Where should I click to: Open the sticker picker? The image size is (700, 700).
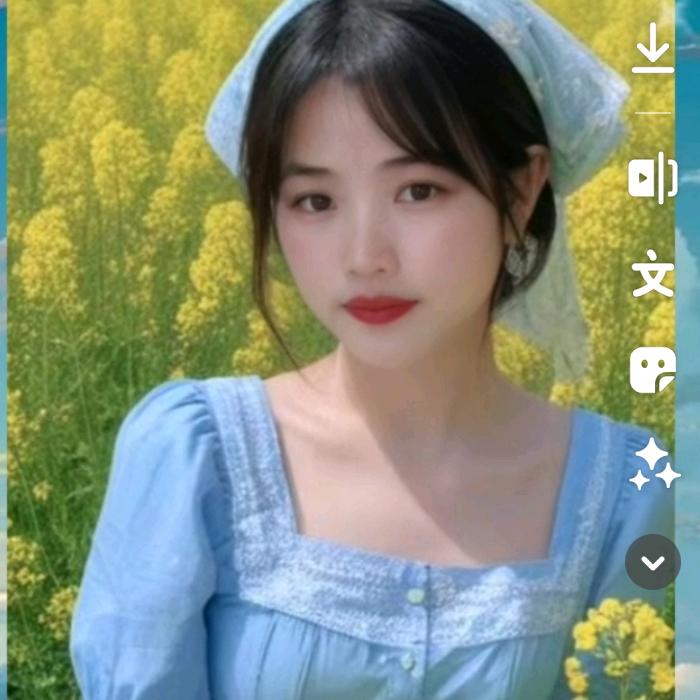tap(652, 369)
